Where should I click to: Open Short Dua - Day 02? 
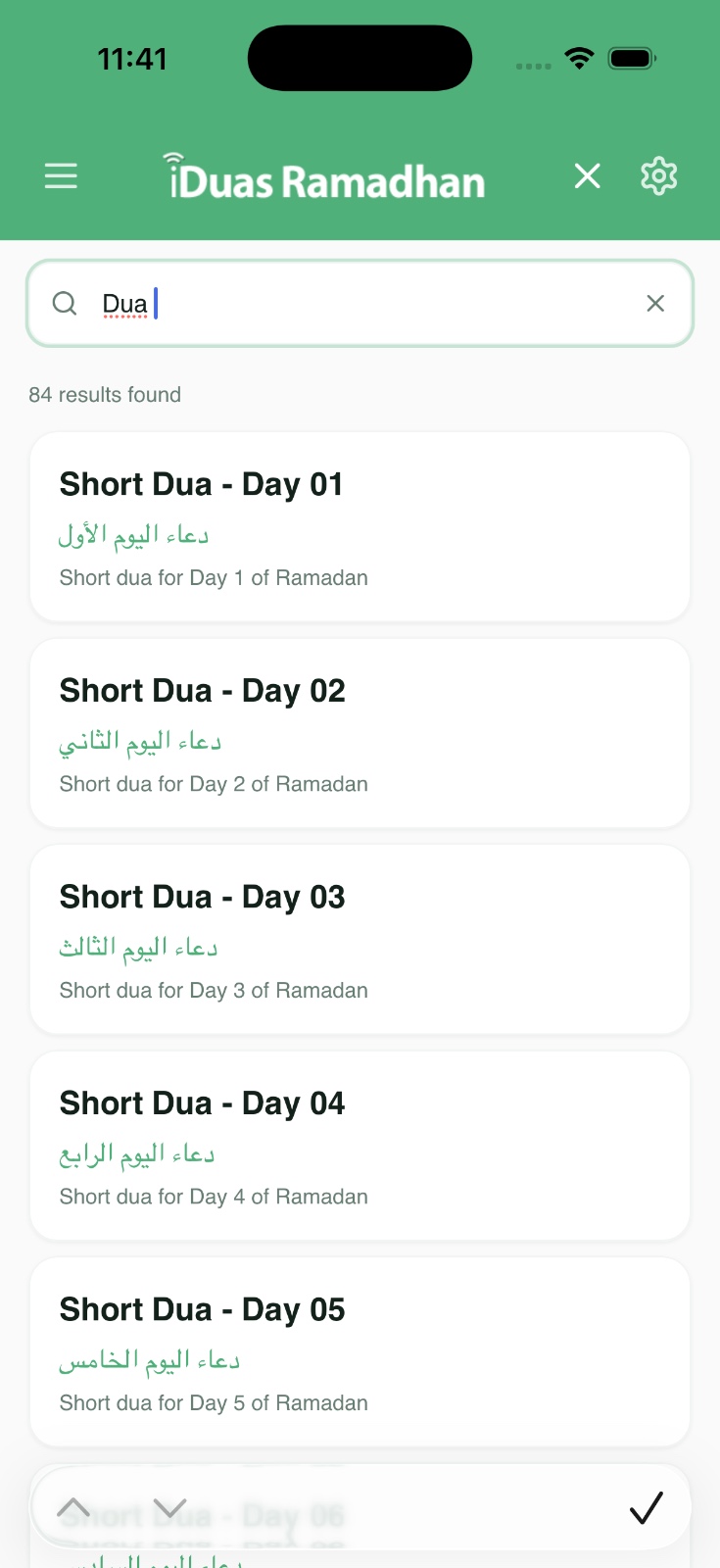[x=360, y=733]
